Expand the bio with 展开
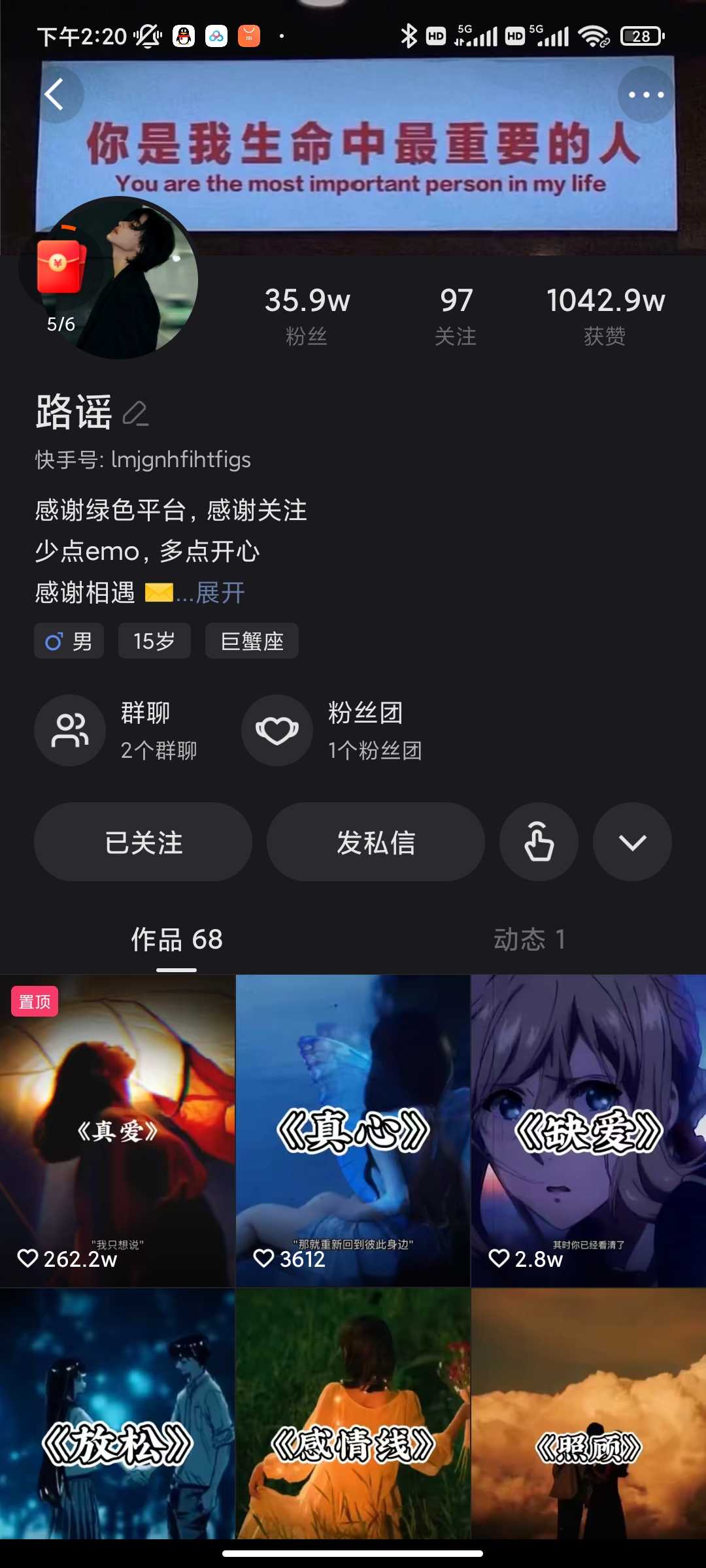This screenshot has width=706, height=1568. 220,593
